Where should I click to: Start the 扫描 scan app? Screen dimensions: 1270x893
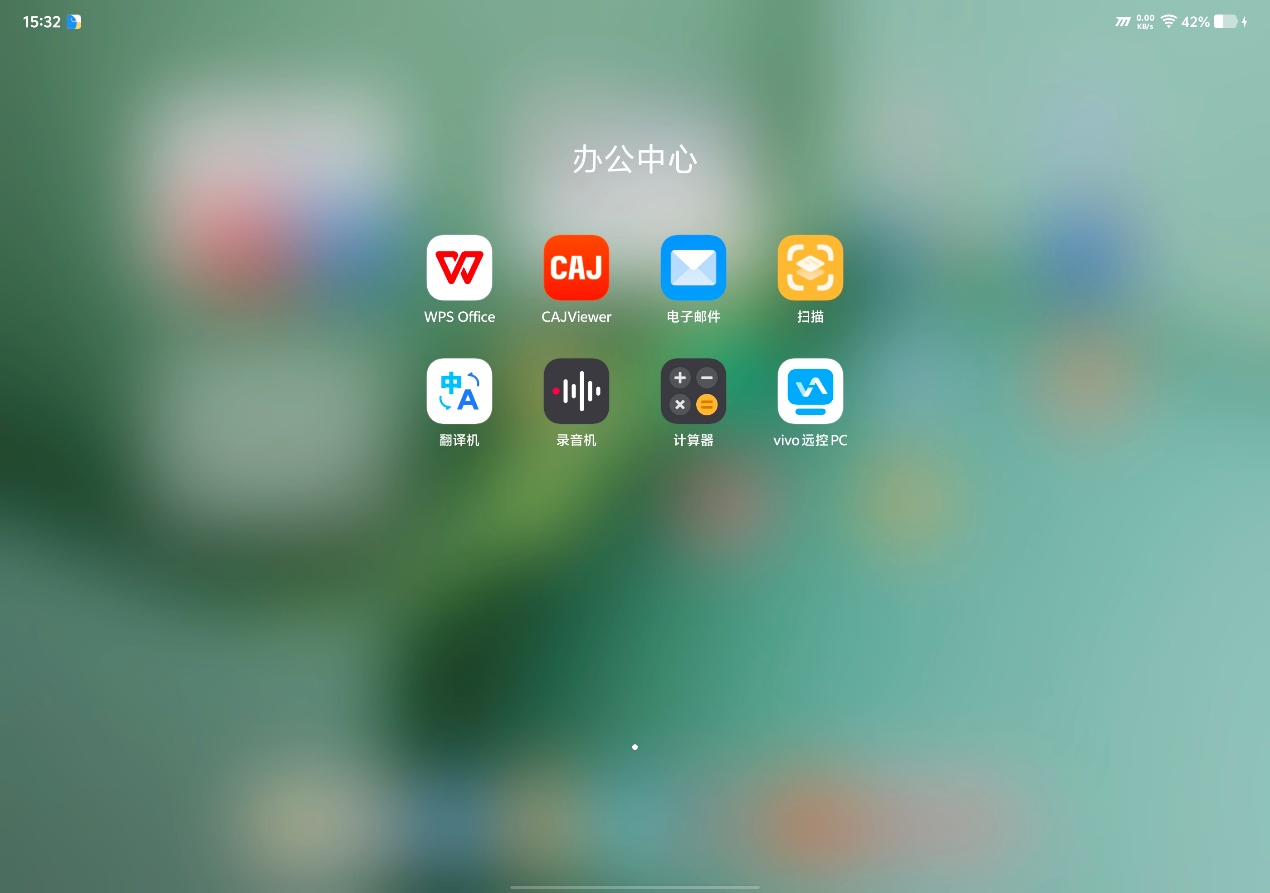click(x=810, y=268)
